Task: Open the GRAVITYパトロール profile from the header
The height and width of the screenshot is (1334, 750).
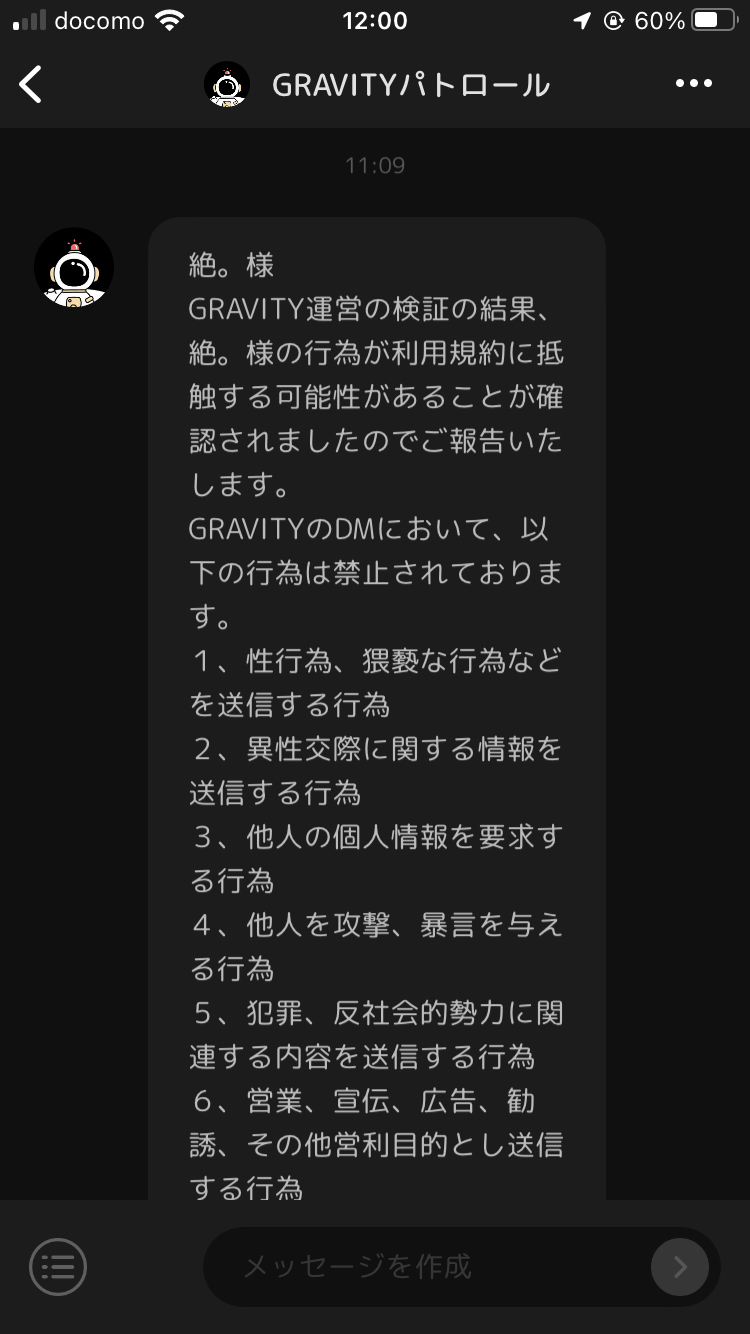Action: coord(380,85)
